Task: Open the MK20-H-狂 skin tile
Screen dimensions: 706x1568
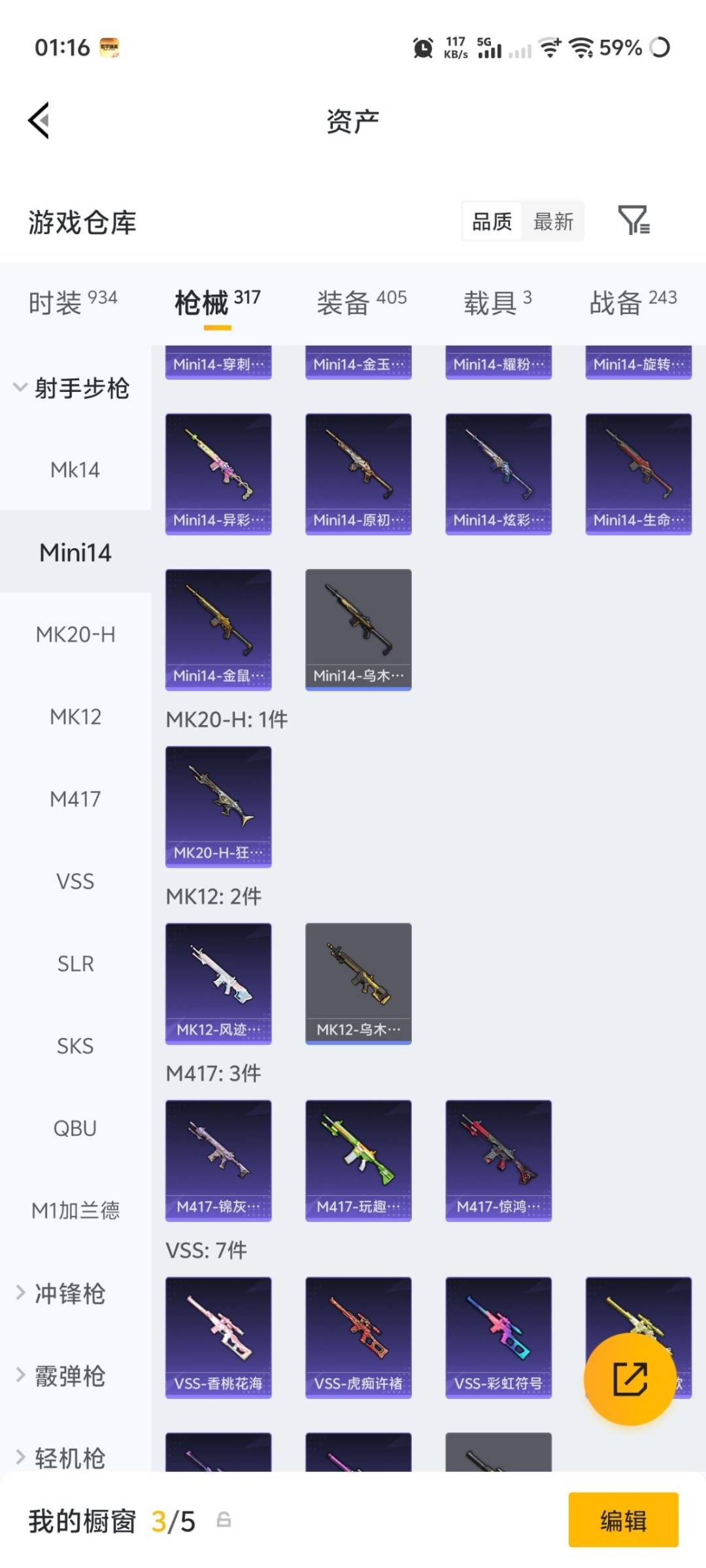Action: tap(218, 806)
